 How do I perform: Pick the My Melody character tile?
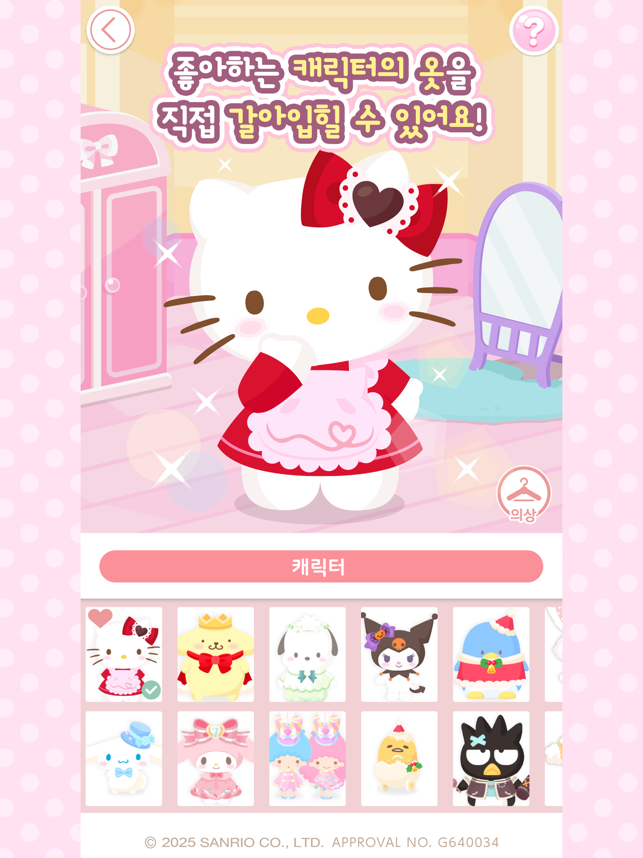[215, 759]
